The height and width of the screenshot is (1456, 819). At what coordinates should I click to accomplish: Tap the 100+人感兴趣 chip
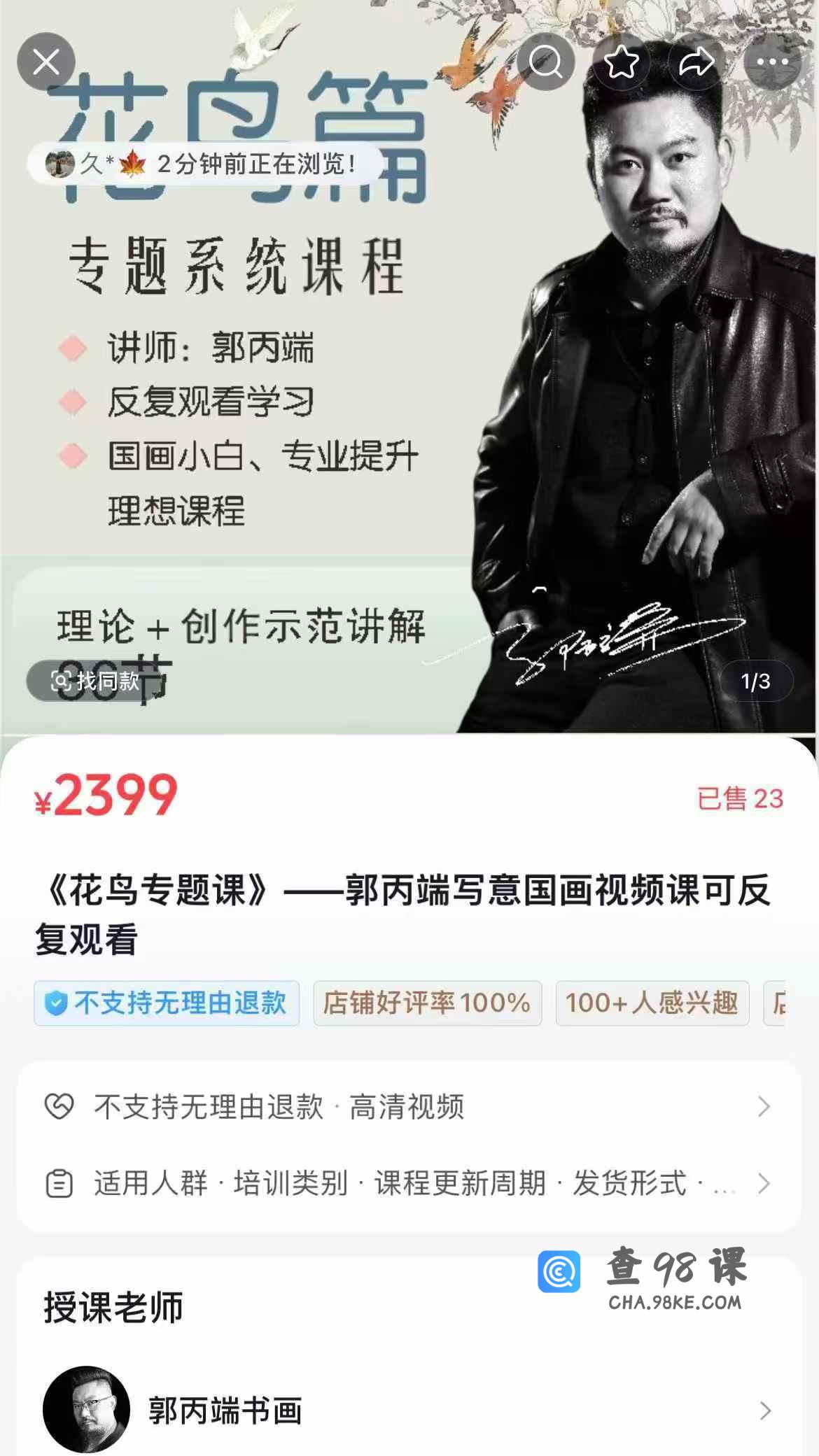coord(652,1003)
